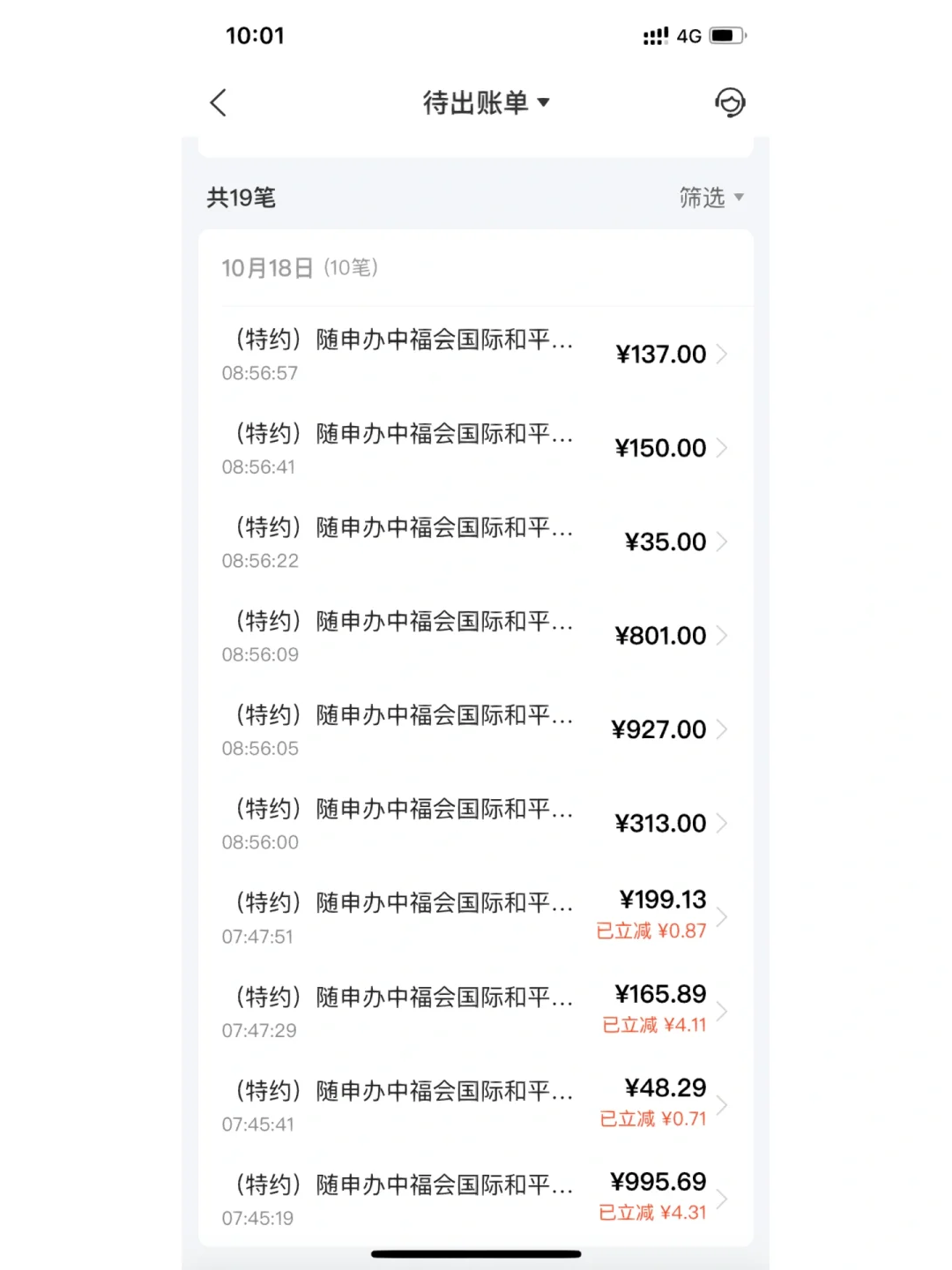The width and height of the screenshot is (952, 1270).
Task: Check the ¥995.69 transaction at 07:45:19
Action: click(x=476, y=1199)
